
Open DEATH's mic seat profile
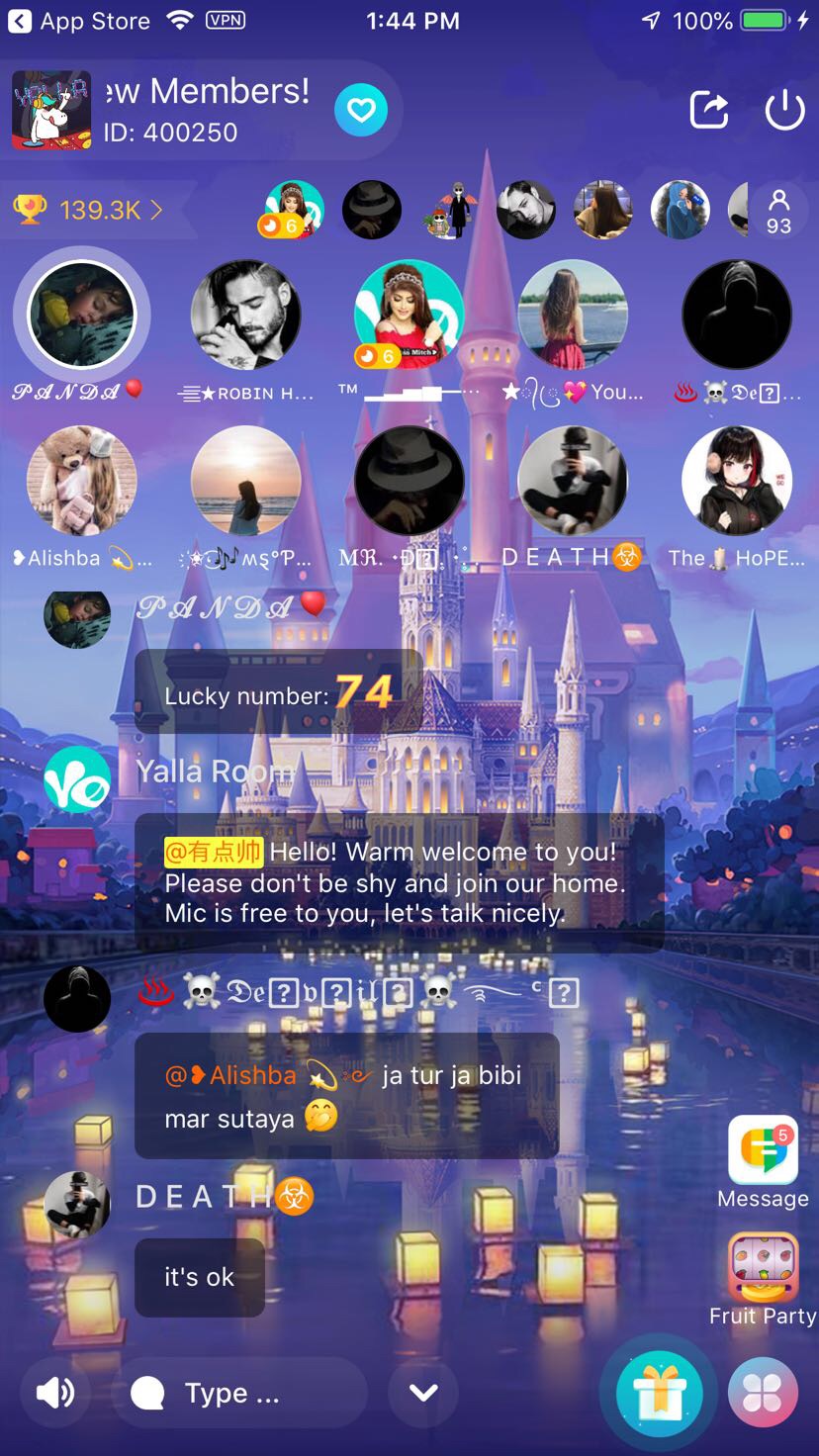pyautogui.click(x=572, y=481)
